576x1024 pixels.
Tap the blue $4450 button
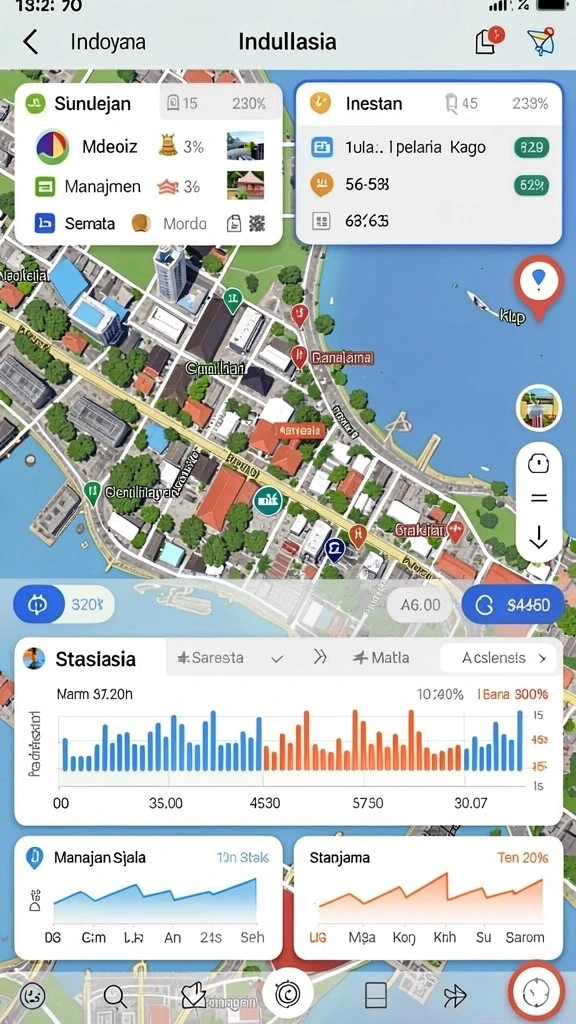[511, 605]
